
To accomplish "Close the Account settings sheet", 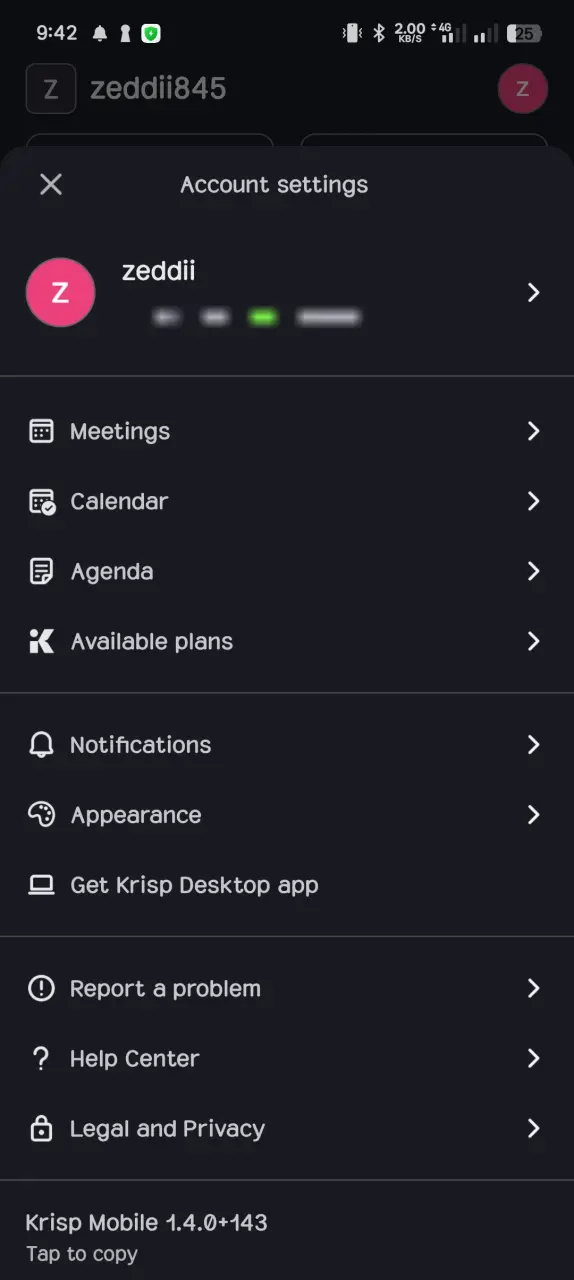I will click(x=51, y=184).
